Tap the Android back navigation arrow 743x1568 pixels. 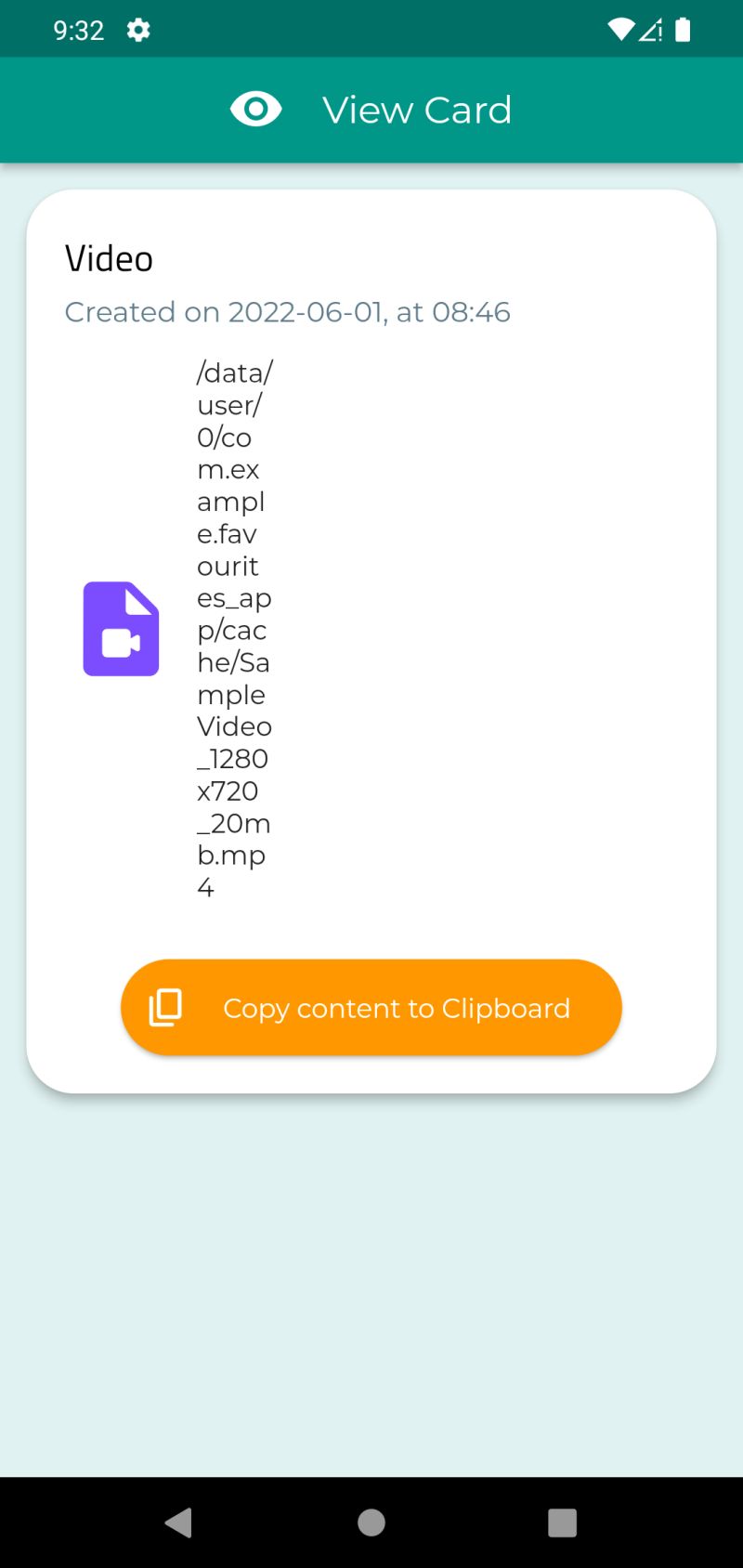[179, 1522]
